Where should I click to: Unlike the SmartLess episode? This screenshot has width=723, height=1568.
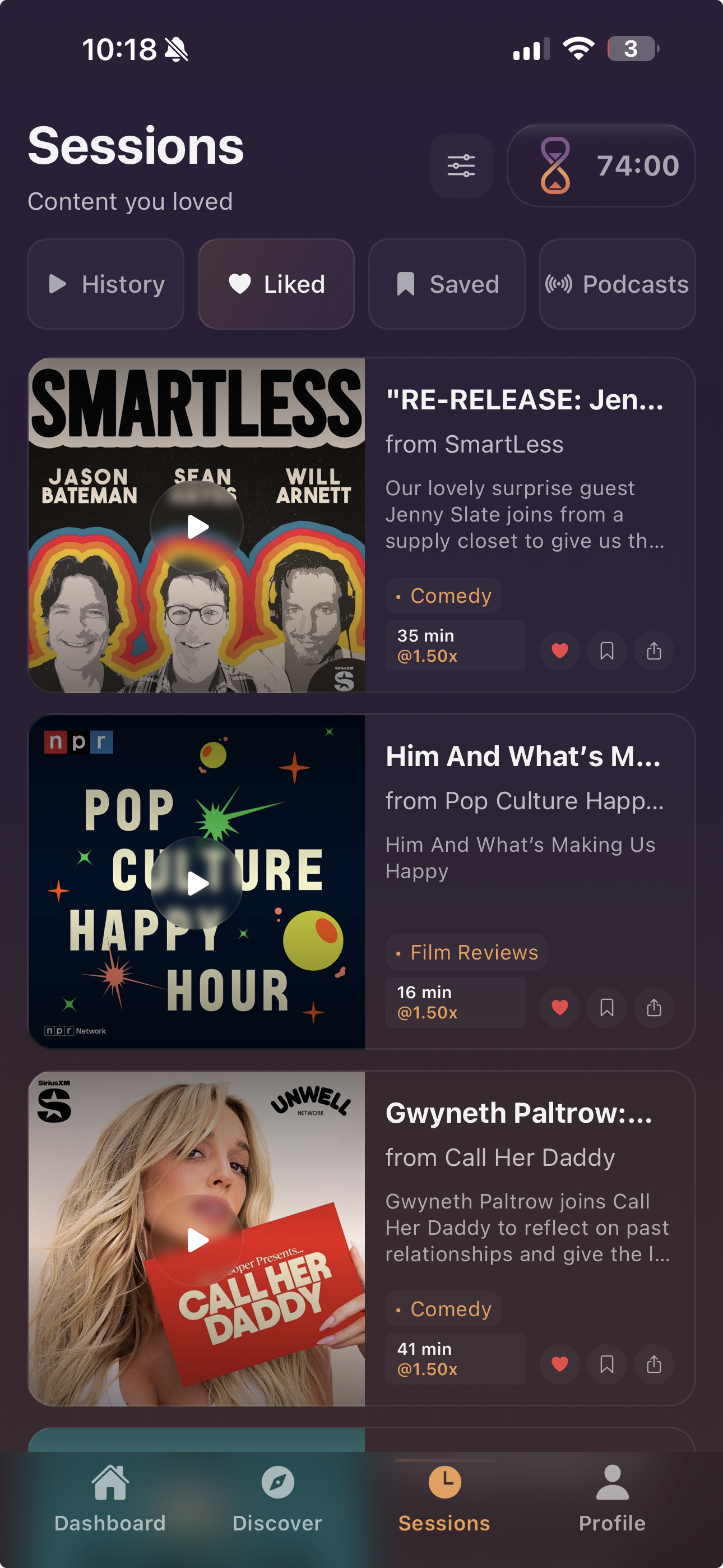(x=560, y=651)
